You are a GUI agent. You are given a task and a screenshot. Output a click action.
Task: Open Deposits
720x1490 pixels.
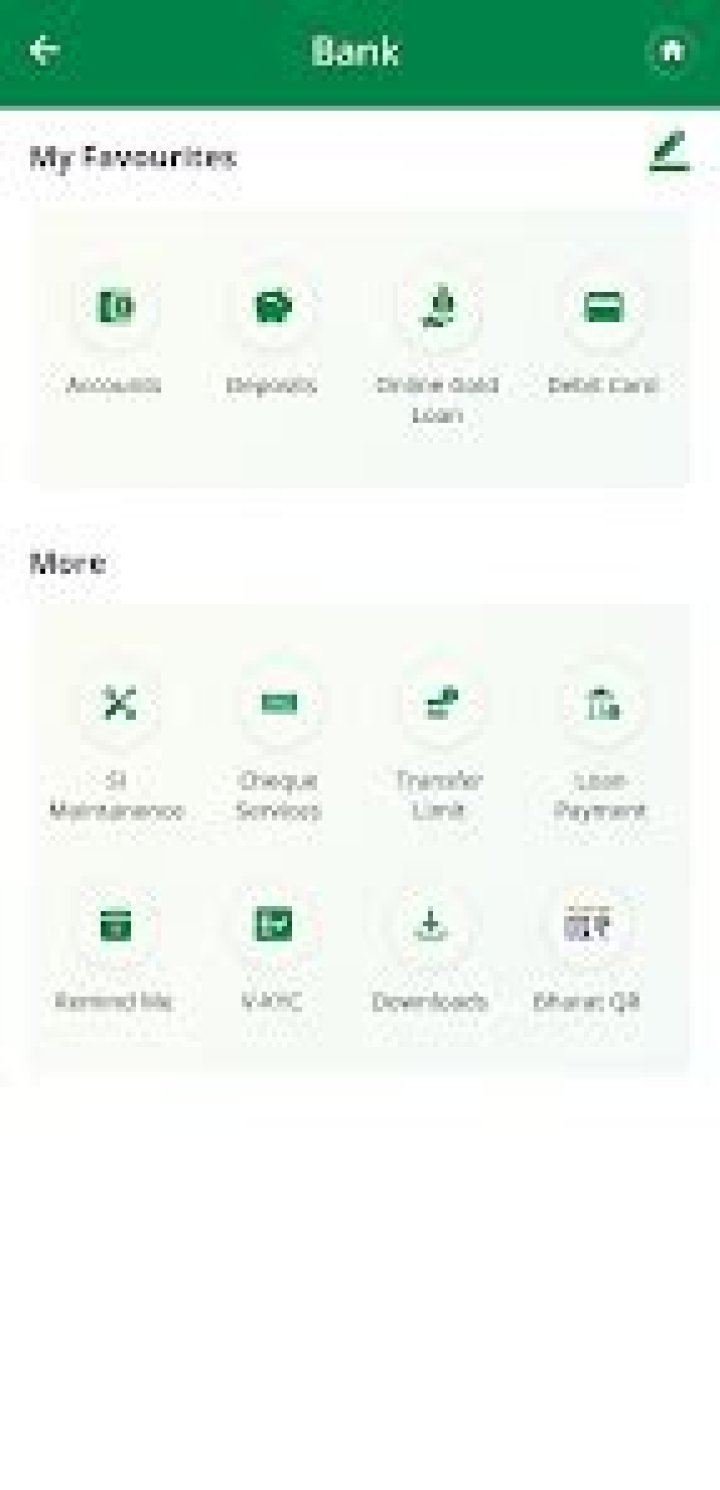coord(270,308)
